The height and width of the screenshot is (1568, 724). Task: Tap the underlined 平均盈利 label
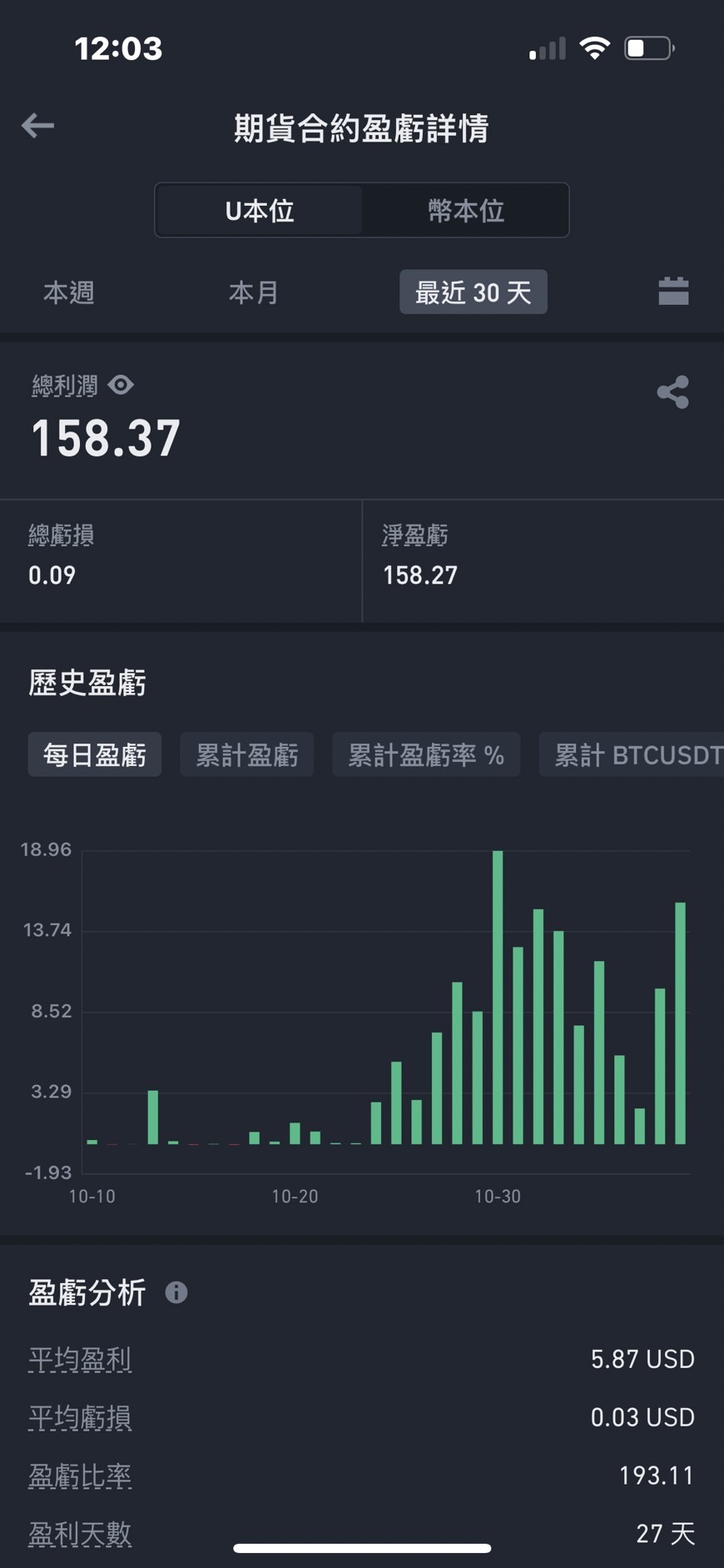coord(80,1360)
